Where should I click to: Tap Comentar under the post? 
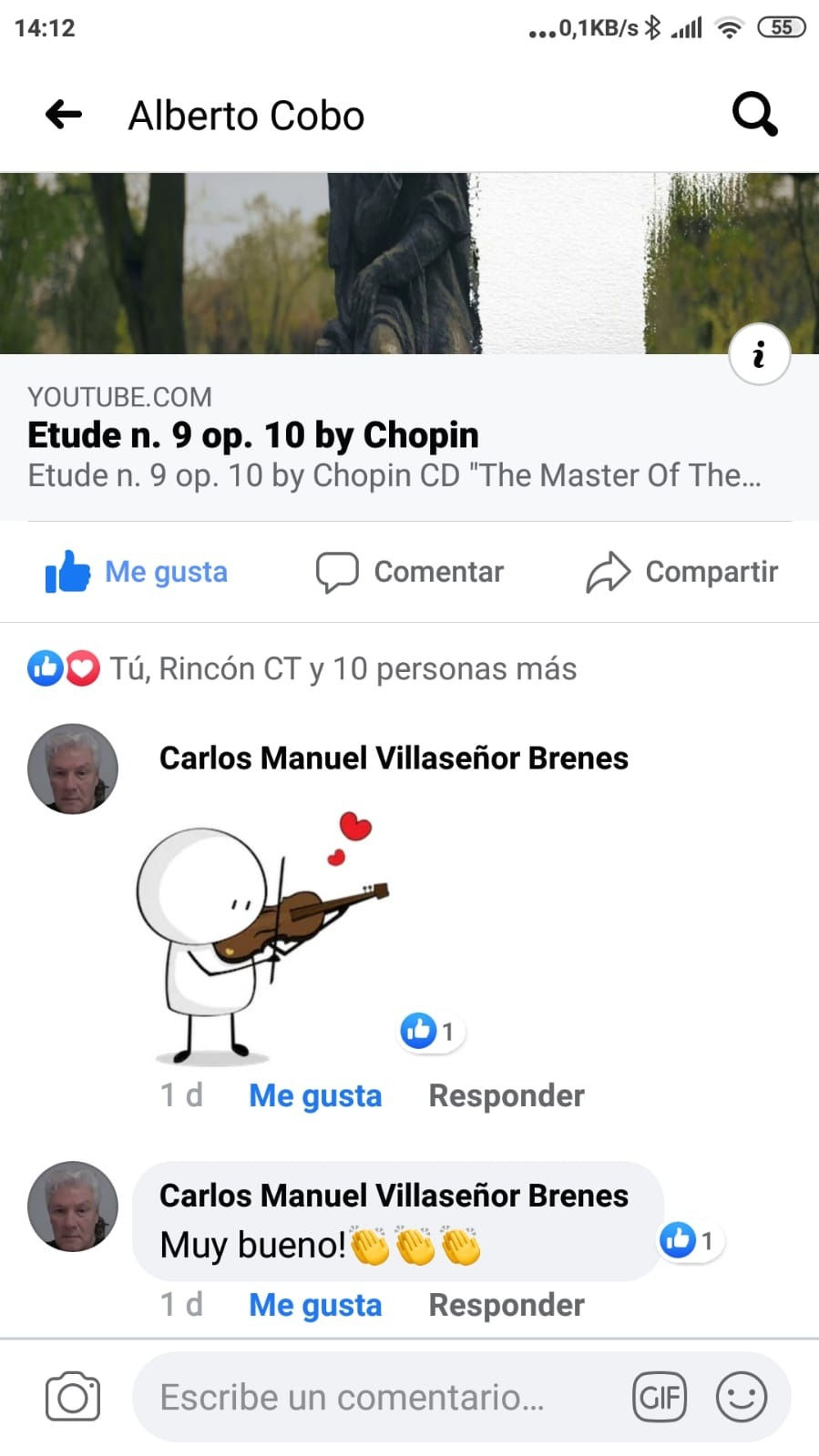[x=410, y=572]
